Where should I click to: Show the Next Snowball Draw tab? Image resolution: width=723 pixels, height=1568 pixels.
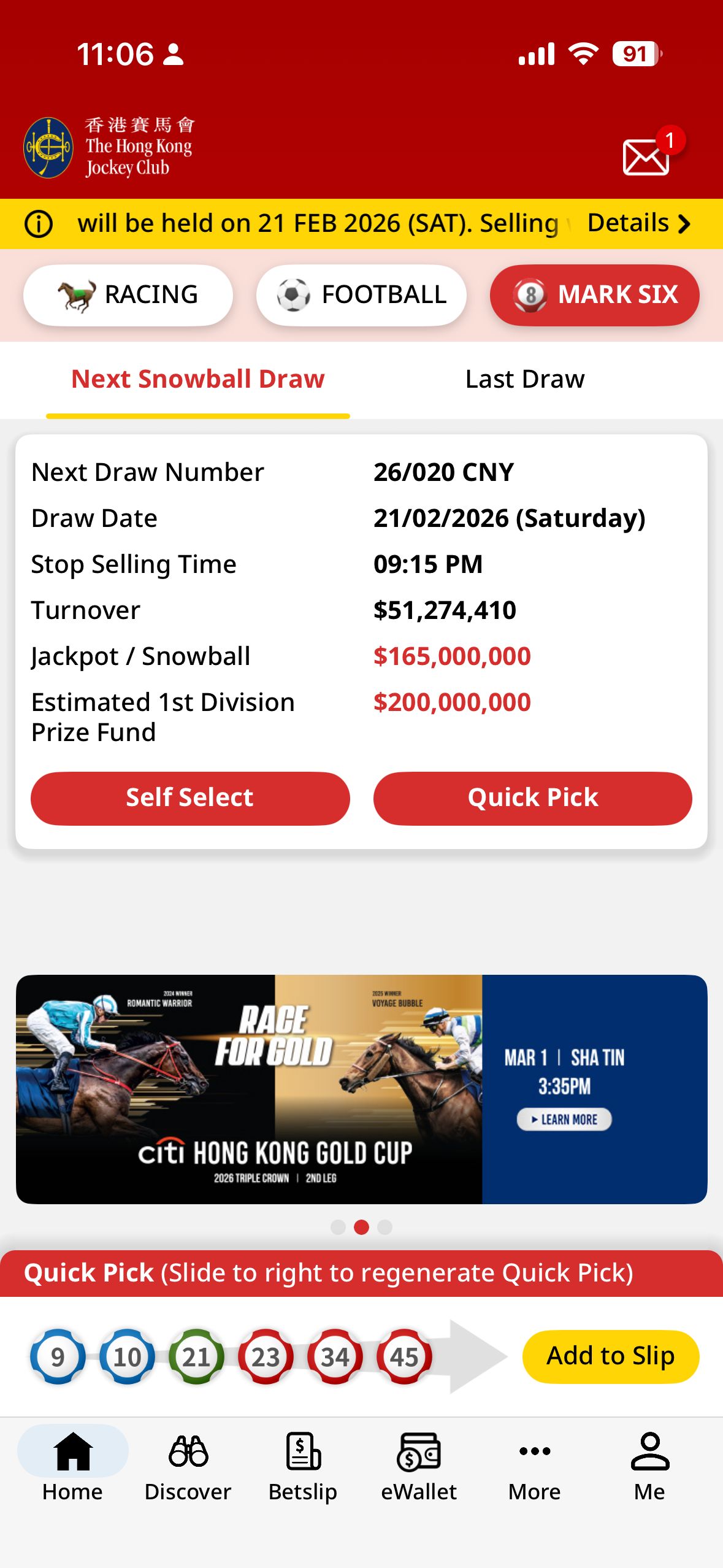(197, 379)
